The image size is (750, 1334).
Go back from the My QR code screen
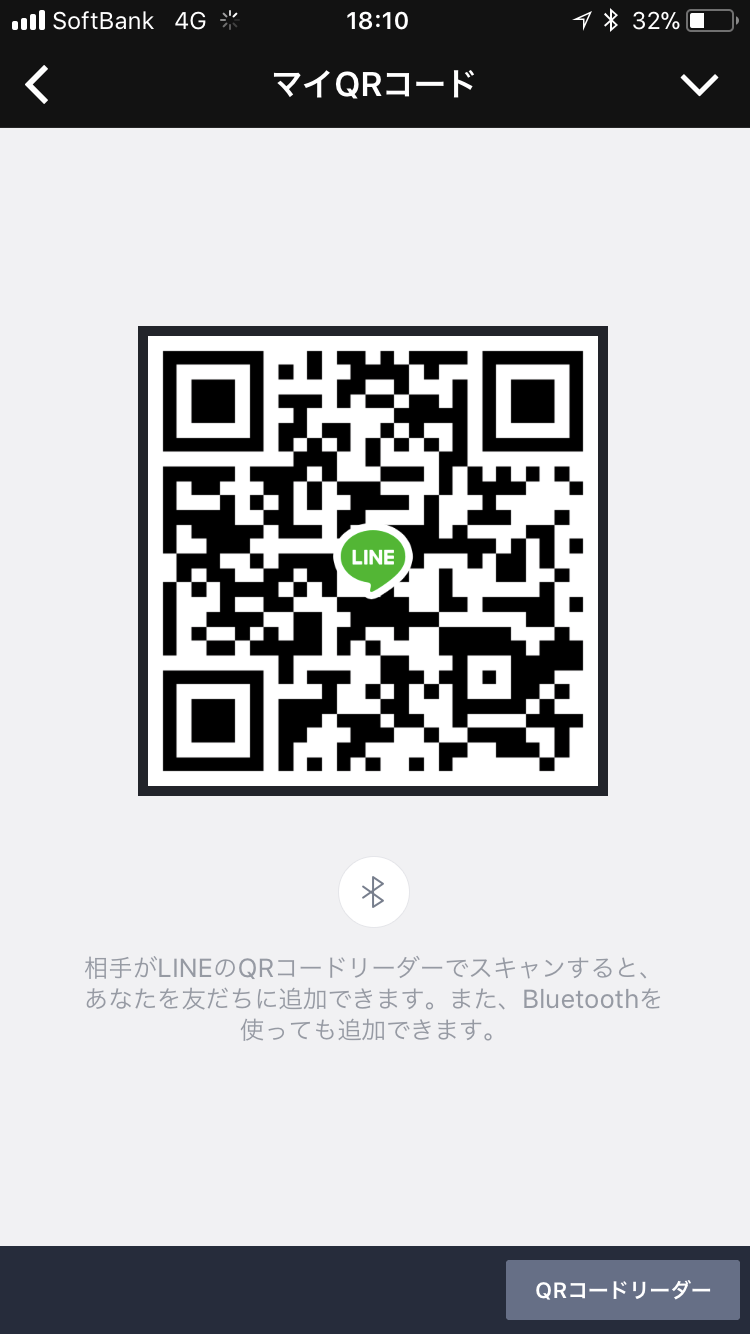pos(37,85)
